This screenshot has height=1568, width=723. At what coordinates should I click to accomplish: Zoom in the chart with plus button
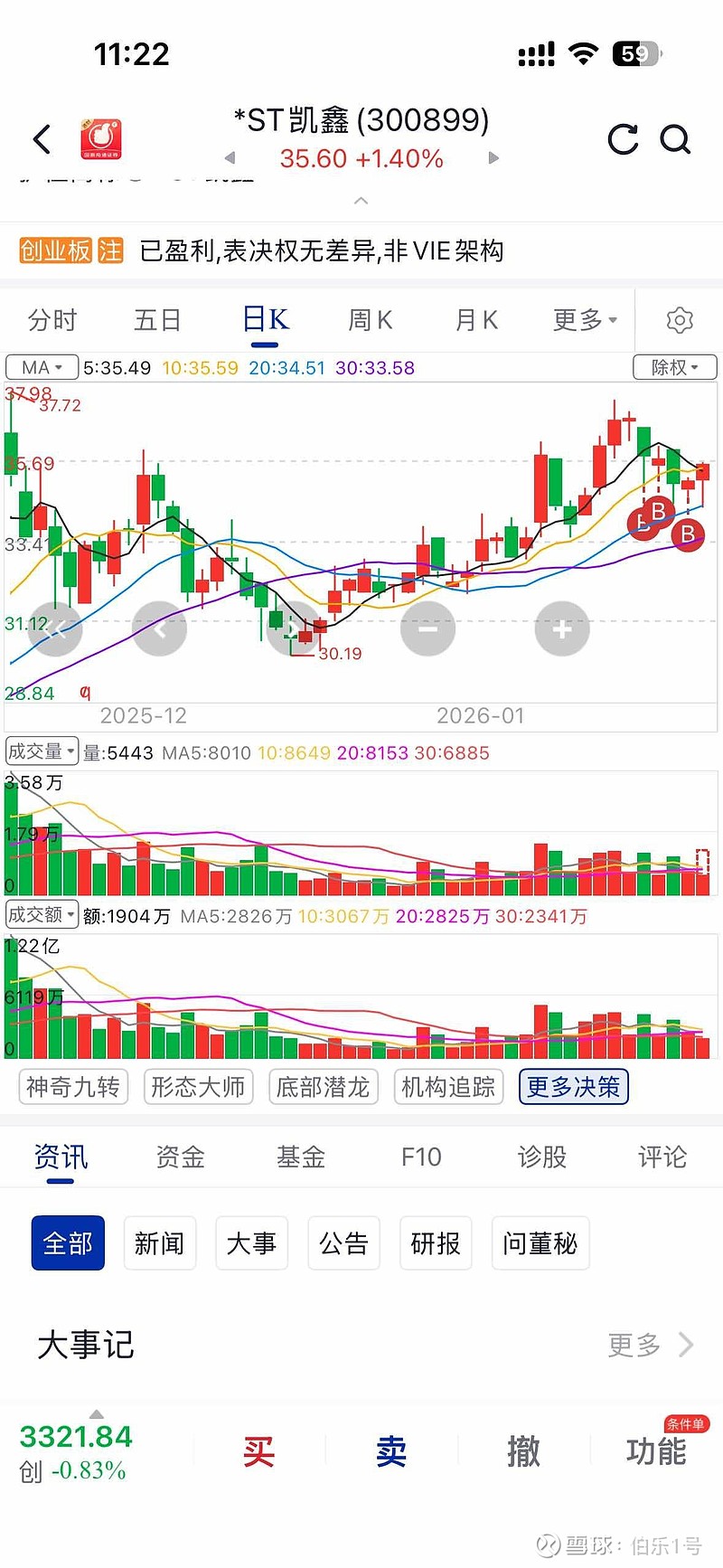pos(562,628)
